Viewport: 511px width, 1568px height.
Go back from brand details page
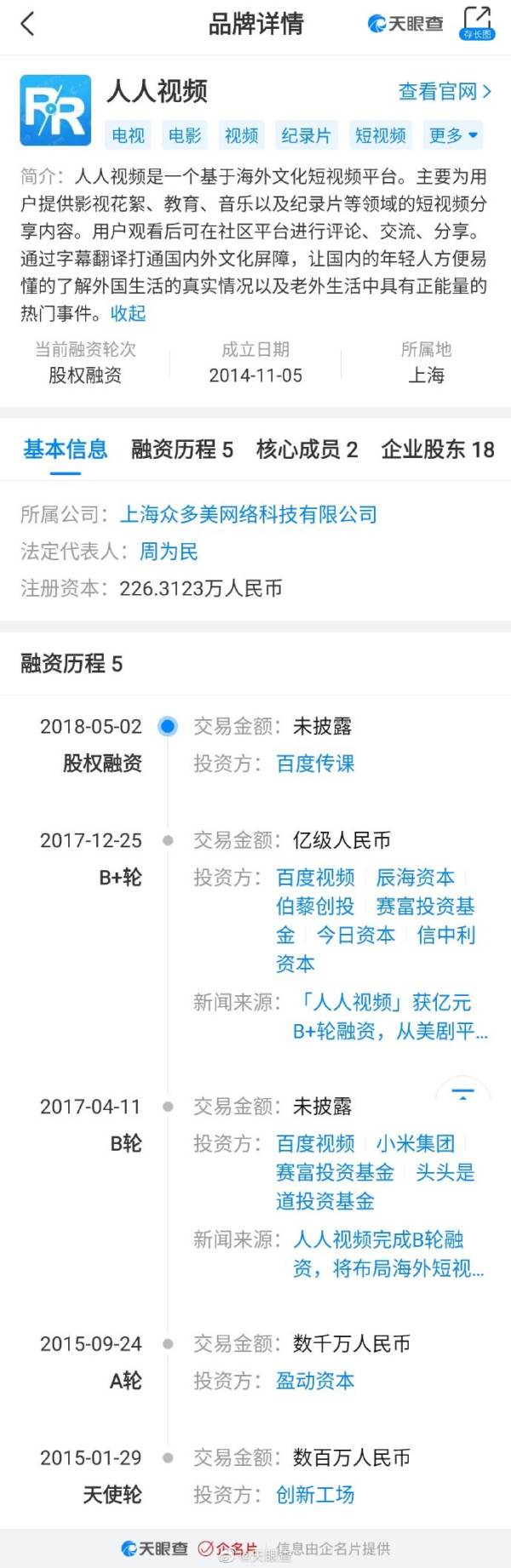tap(27, 24)
